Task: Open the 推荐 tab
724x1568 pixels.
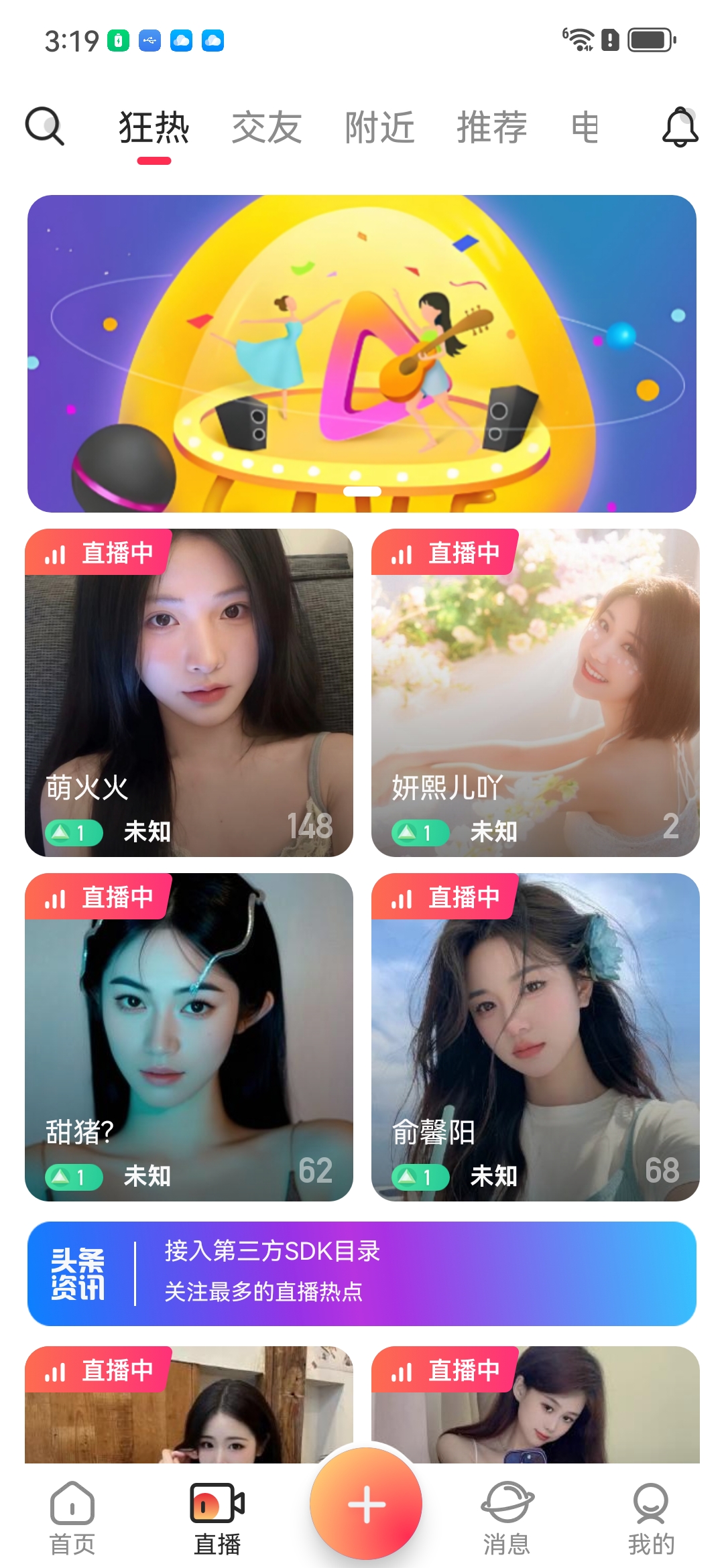Action: [x=492, y=127]
